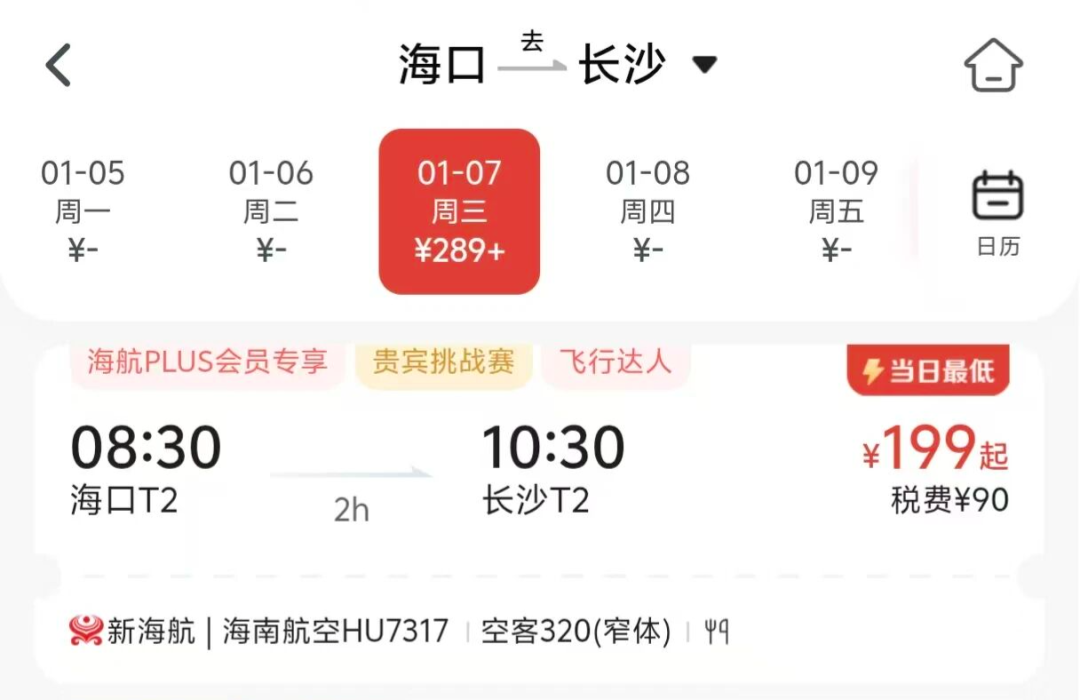This screenshot has width=1080, height=700.
Task: Go back to the previous page
Action: pyautogui.click(x=59, y=66)
